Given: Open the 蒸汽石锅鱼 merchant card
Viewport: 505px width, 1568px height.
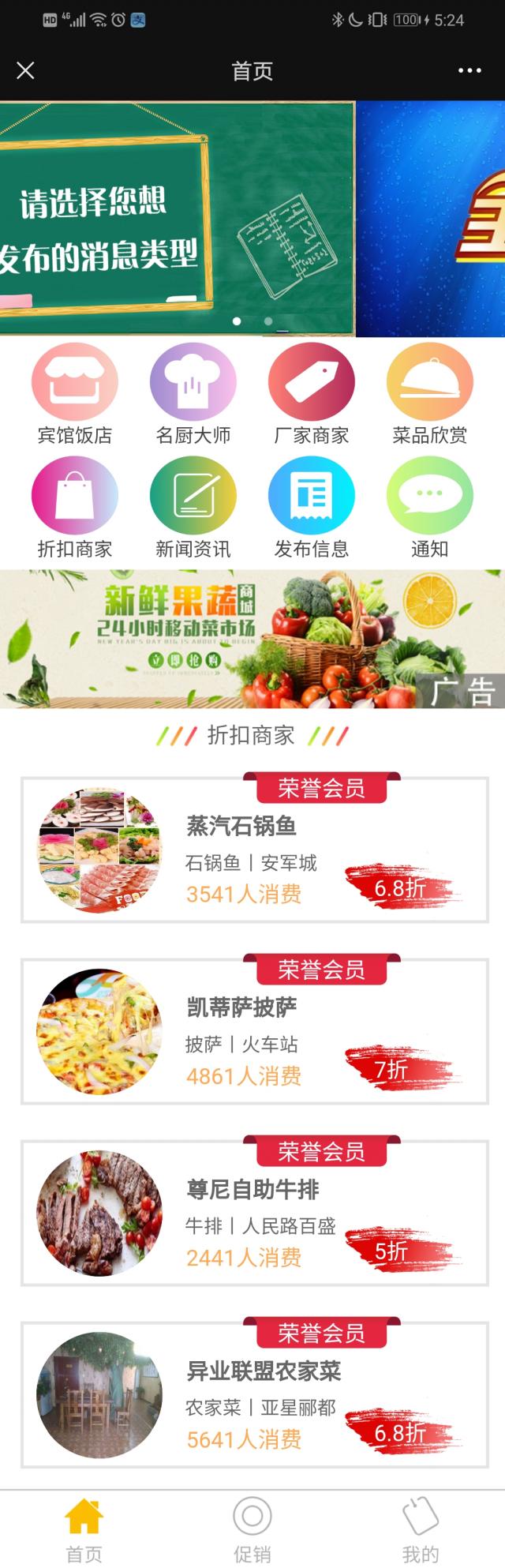Looking at the screenshot, I should pos(254,850).
